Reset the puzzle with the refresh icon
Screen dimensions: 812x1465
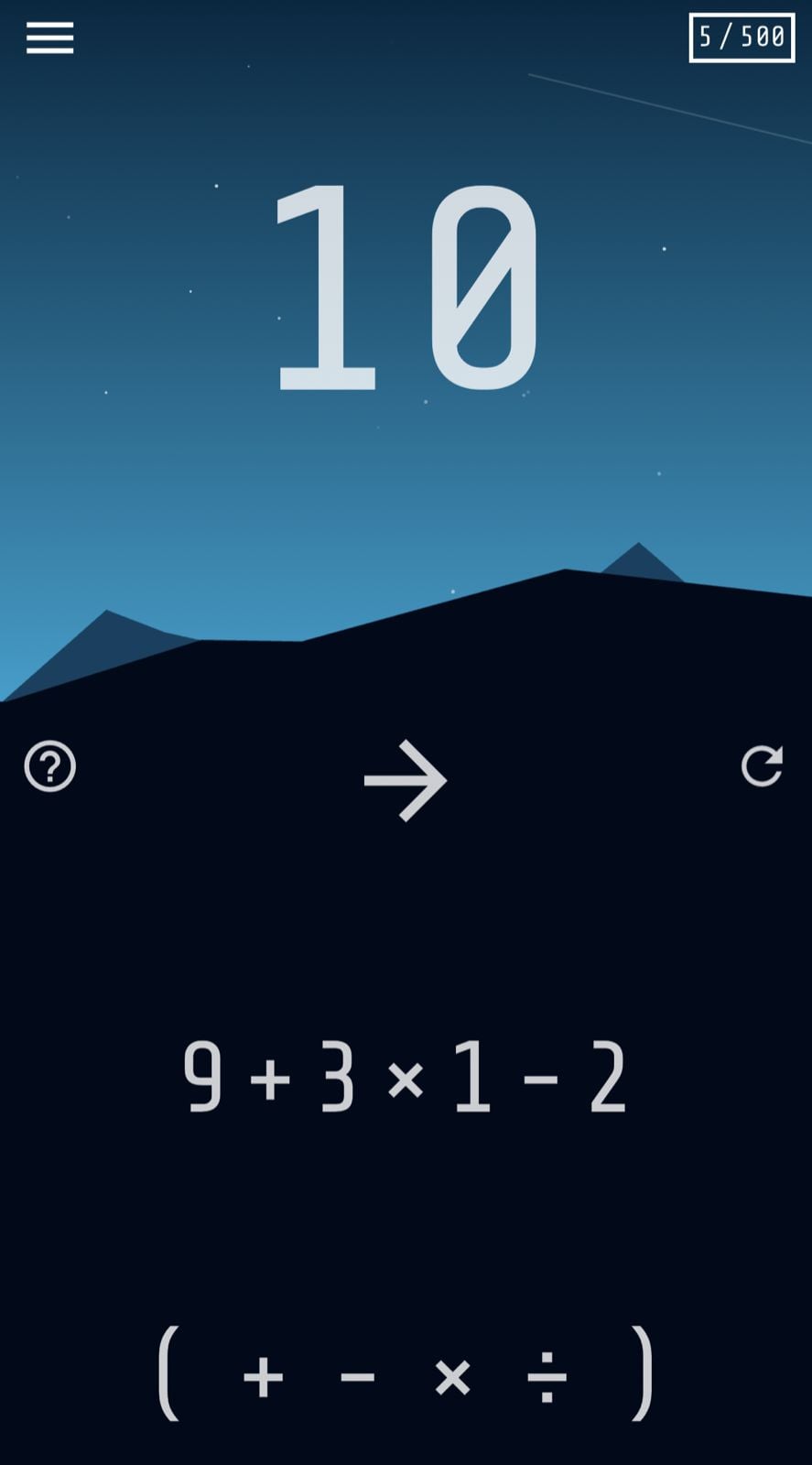(762, 766)
